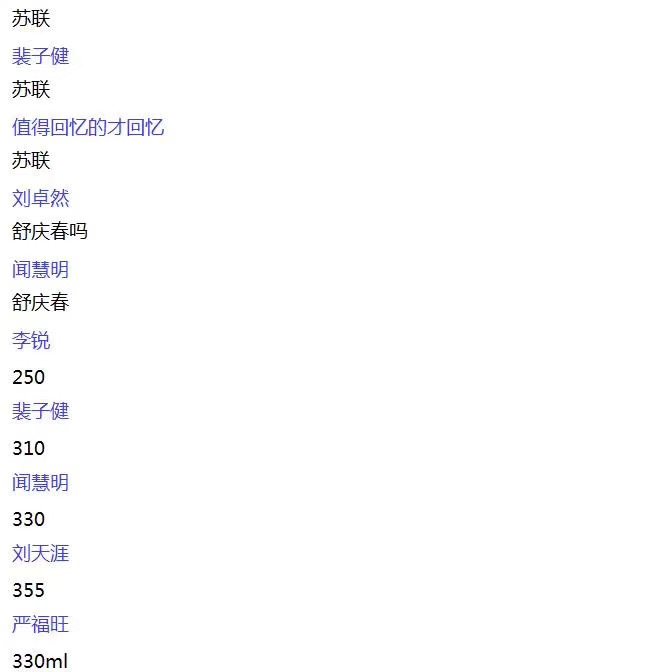Tap the 李锐 username link
Screen dimensions: 652x672
(31, 341)
